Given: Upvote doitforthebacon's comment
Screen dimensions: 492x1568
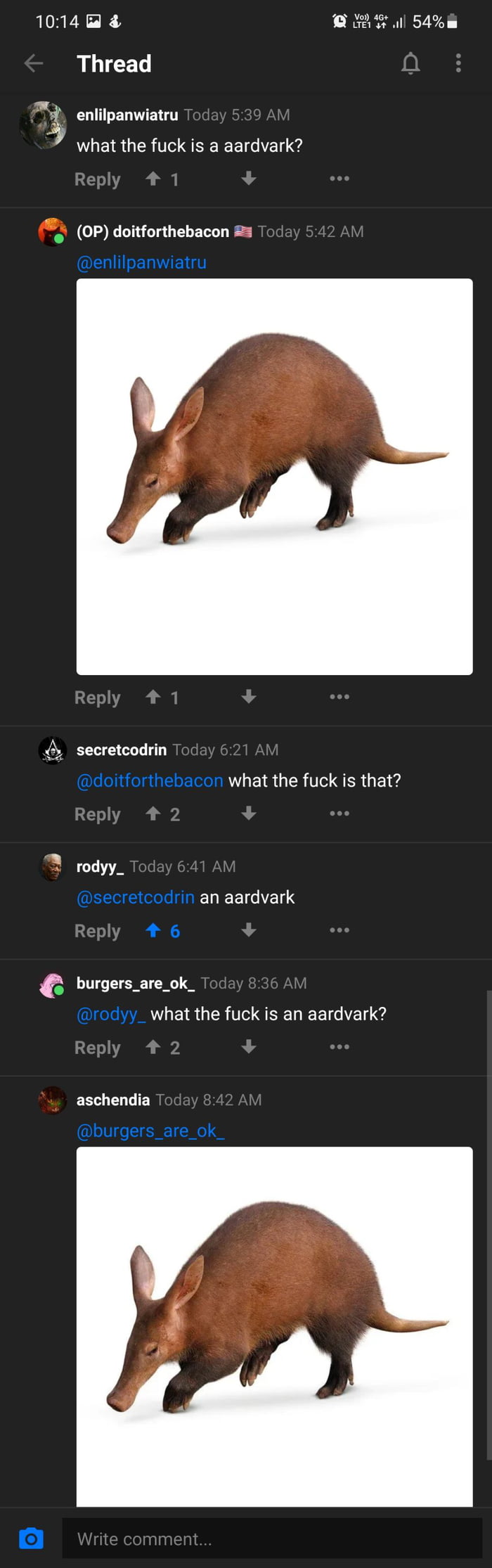Looking at the screenshot, I should (x=153, y=697).
